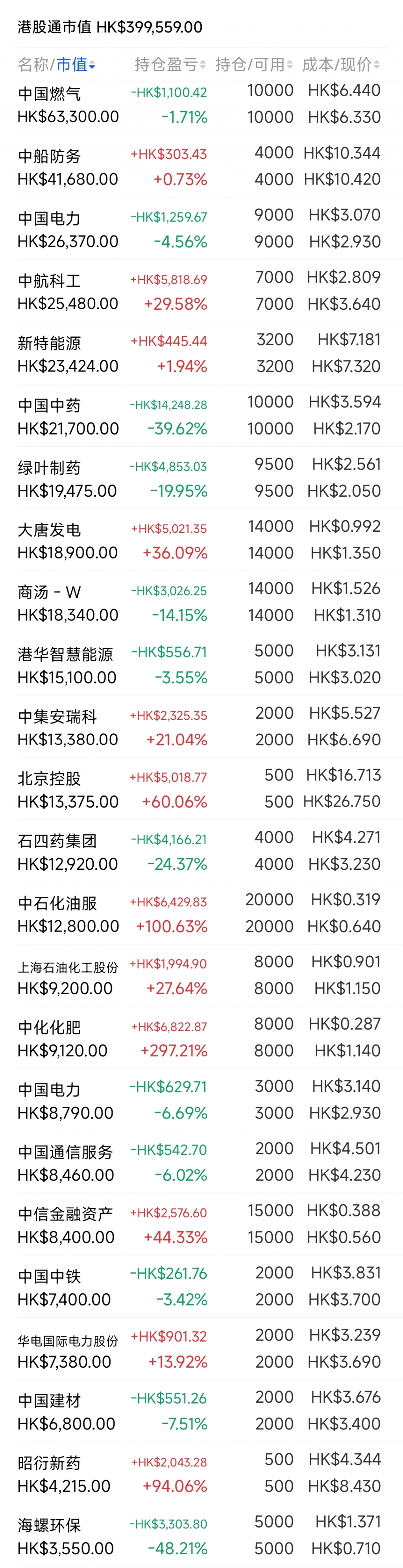This screenshot has width=403, height=1568.
Task: View 大唐发电 position
Action: 201,540
